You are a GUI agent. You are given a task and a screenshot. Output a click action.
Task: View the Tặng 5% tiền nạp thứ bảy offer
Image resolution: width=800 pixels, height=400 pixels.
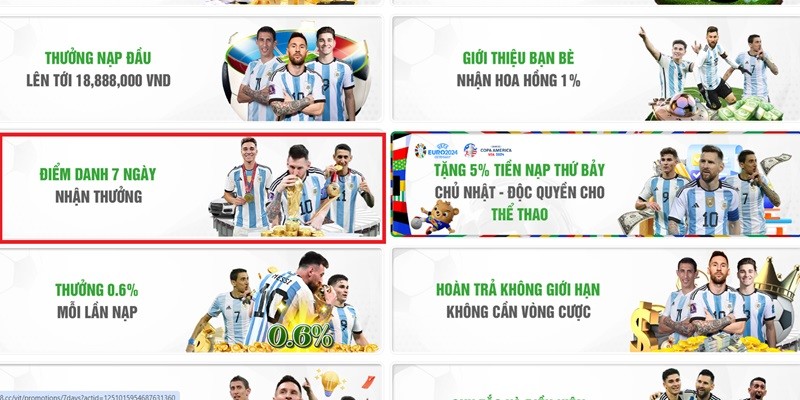(594, 184)
